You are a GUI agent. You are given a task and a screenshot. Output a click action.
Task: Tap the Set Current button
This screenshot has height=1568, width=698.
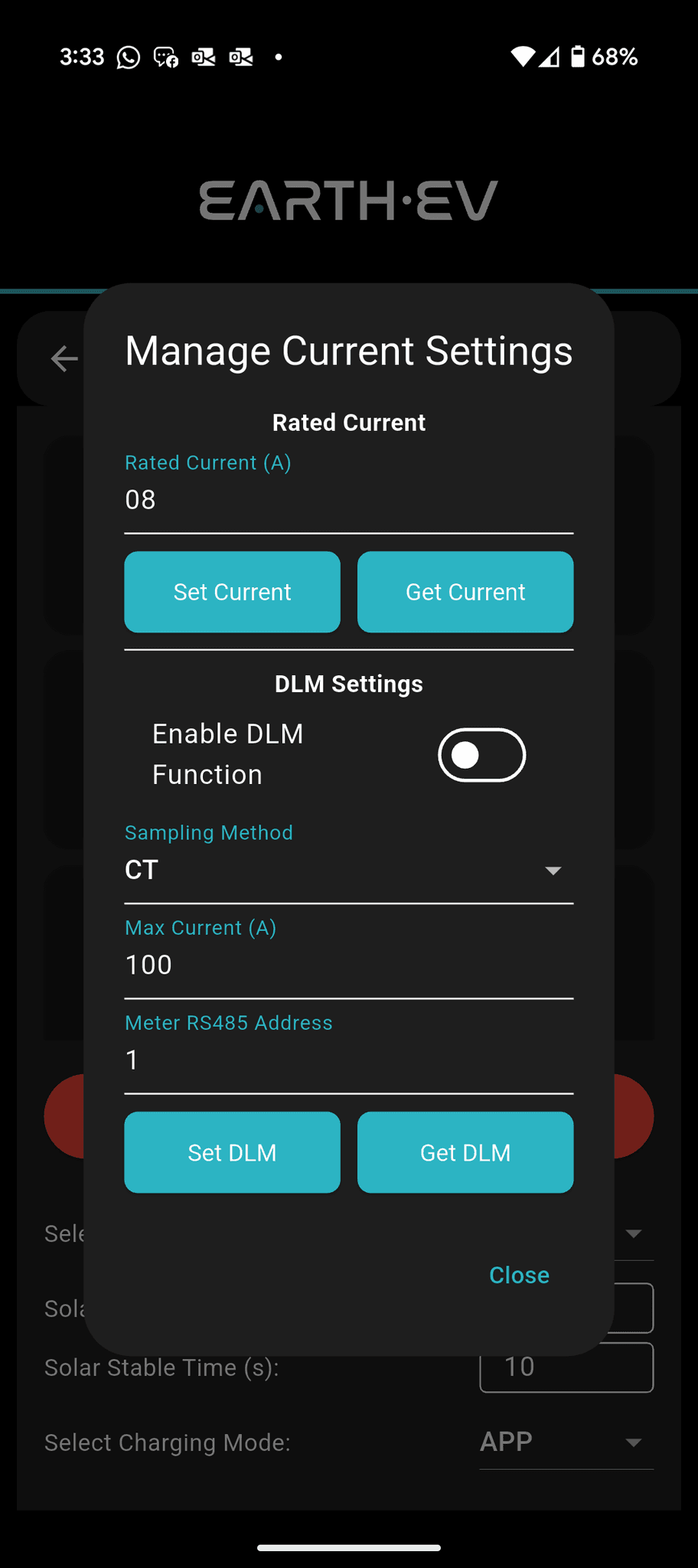tap(232, 592)
